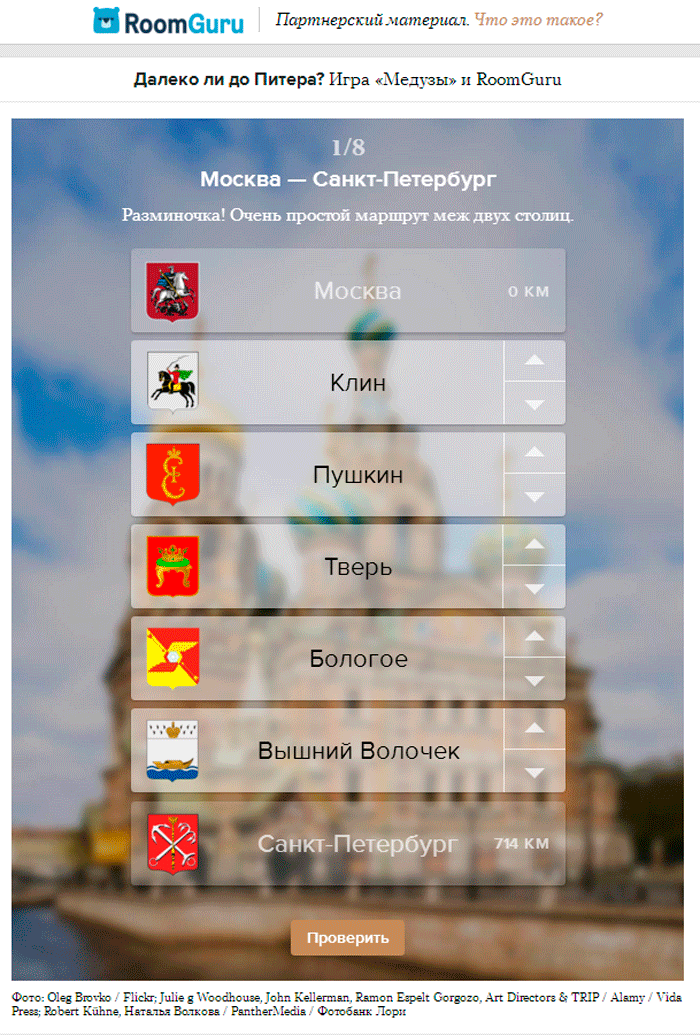
Task: Shift Тверь downward in the route
Action: 535,587
